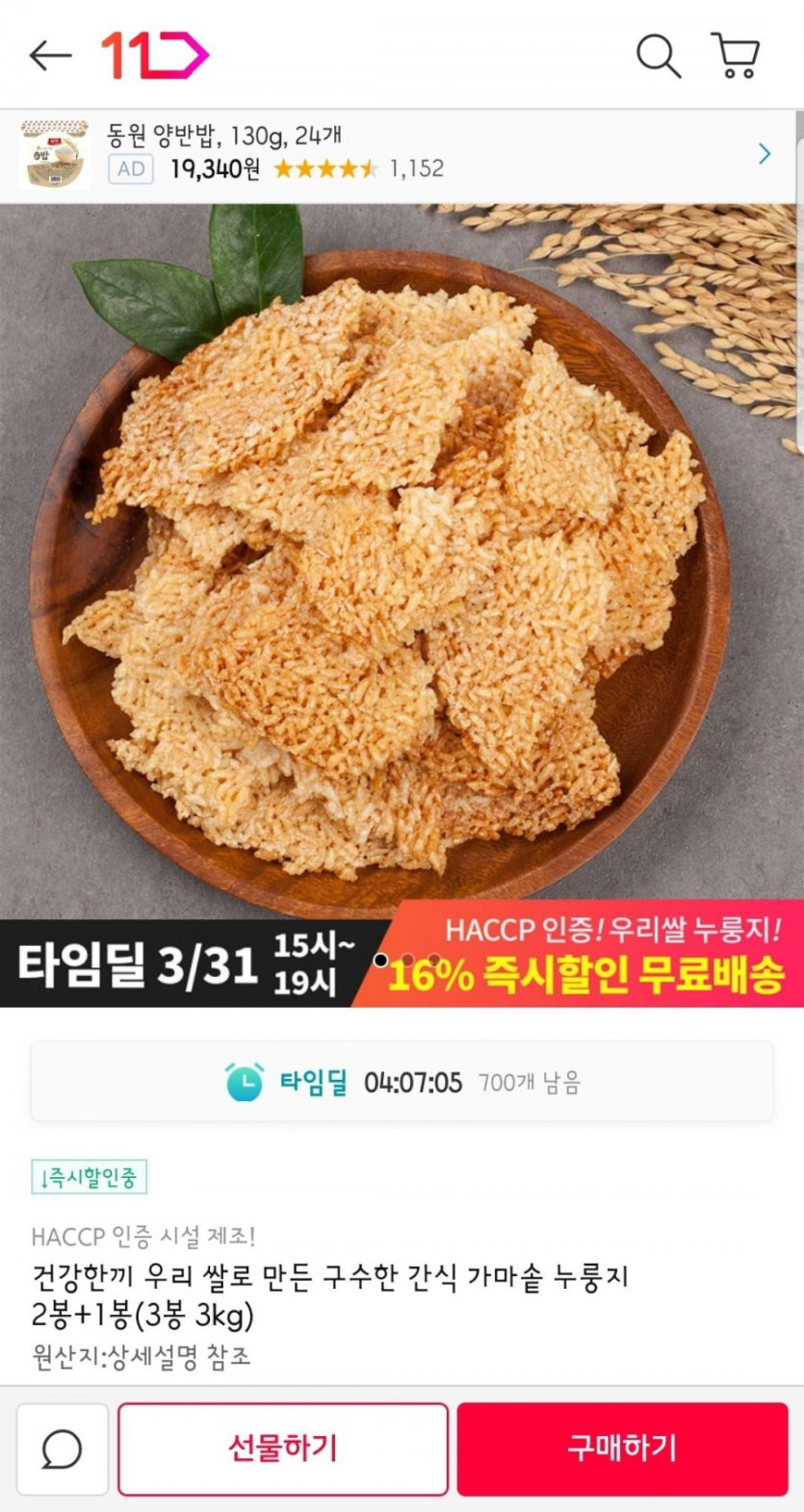Open product search
Screen dimensions: 804x1512
(x=659, y=56)
